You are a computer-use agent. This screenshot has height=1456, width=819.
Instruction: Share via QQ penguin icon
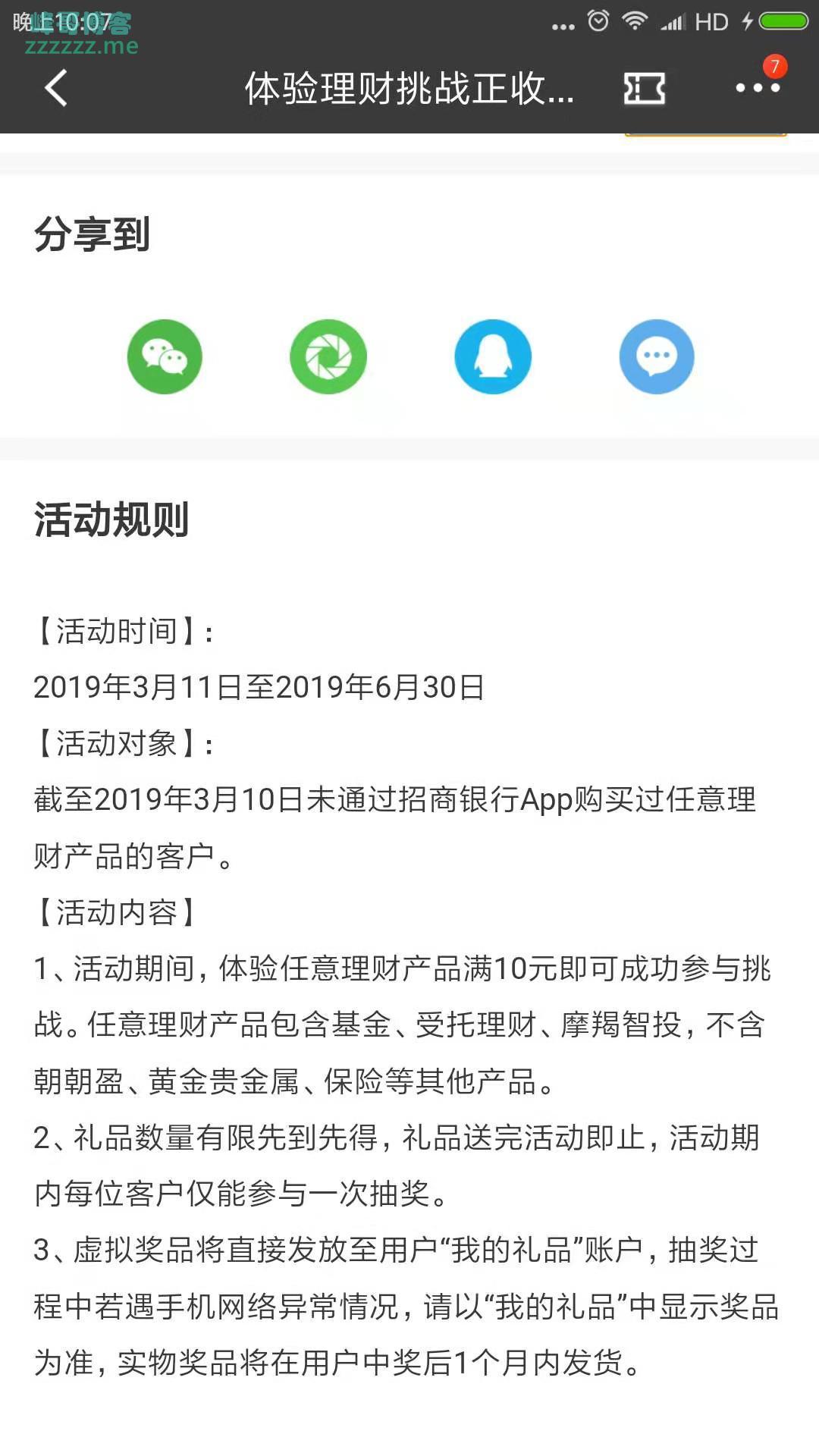(493, 356)
